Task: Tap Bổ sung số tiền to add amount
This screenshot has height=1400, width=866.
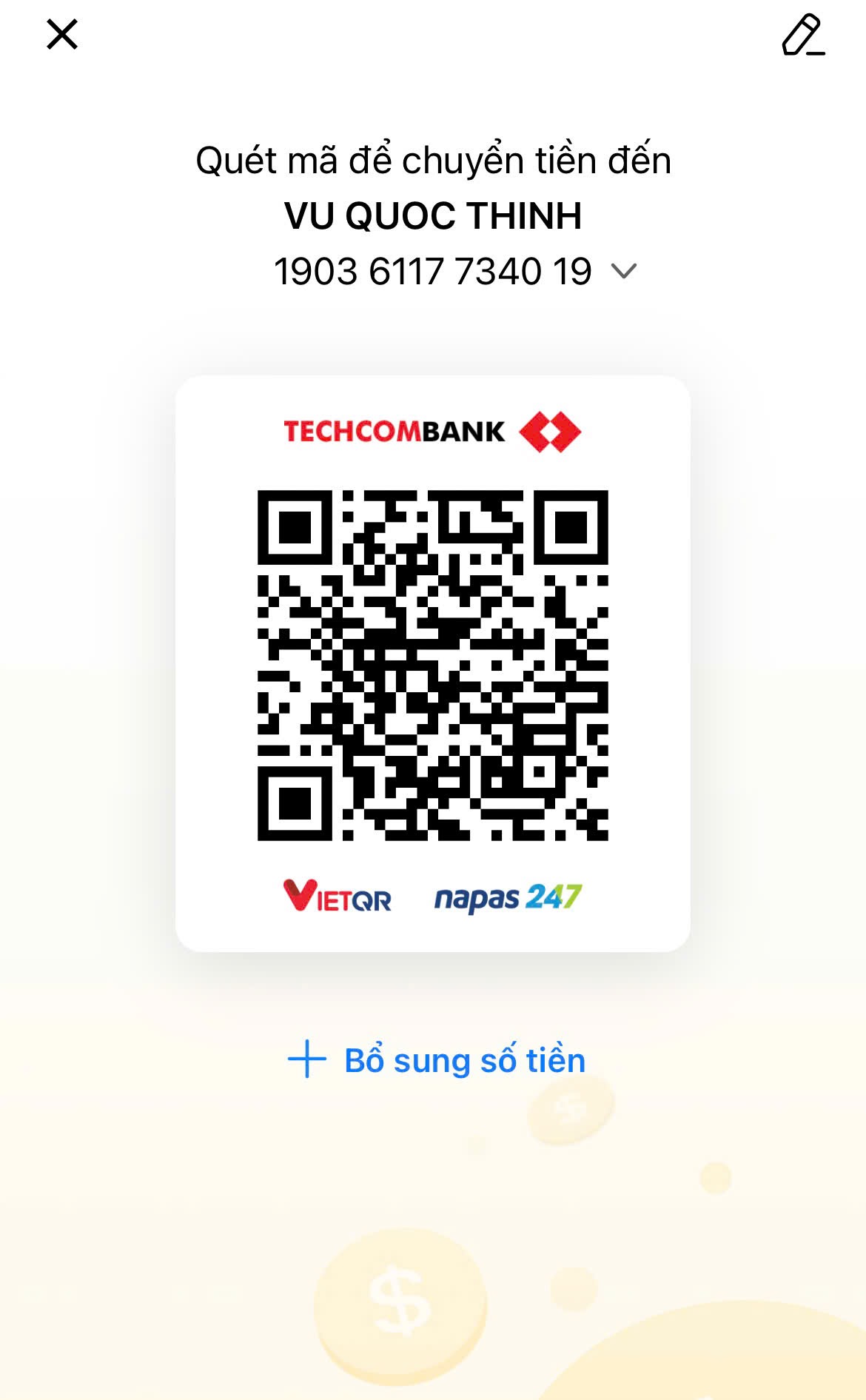Action: [437, 1060]
